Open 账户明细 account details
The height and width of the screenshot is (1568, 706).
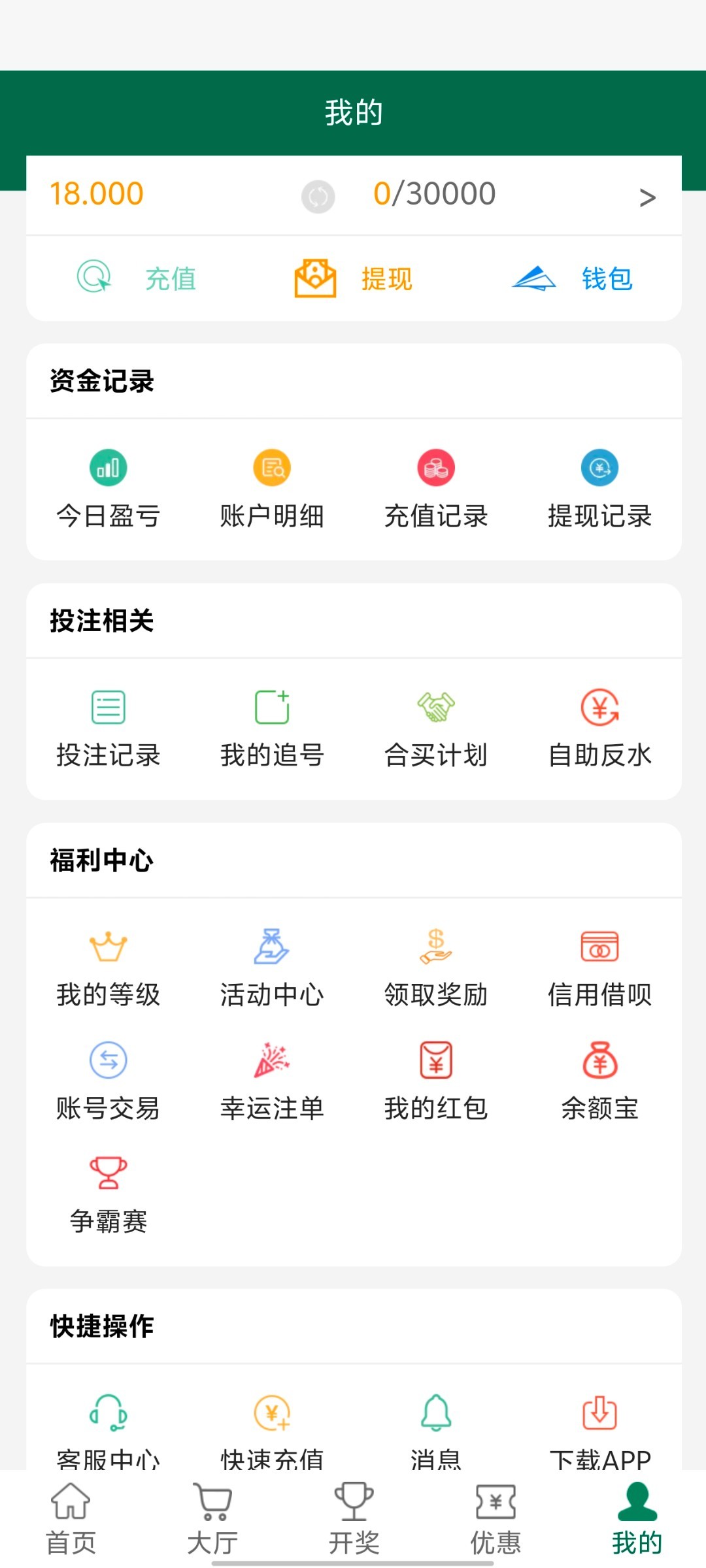click(x=272, y=489)
